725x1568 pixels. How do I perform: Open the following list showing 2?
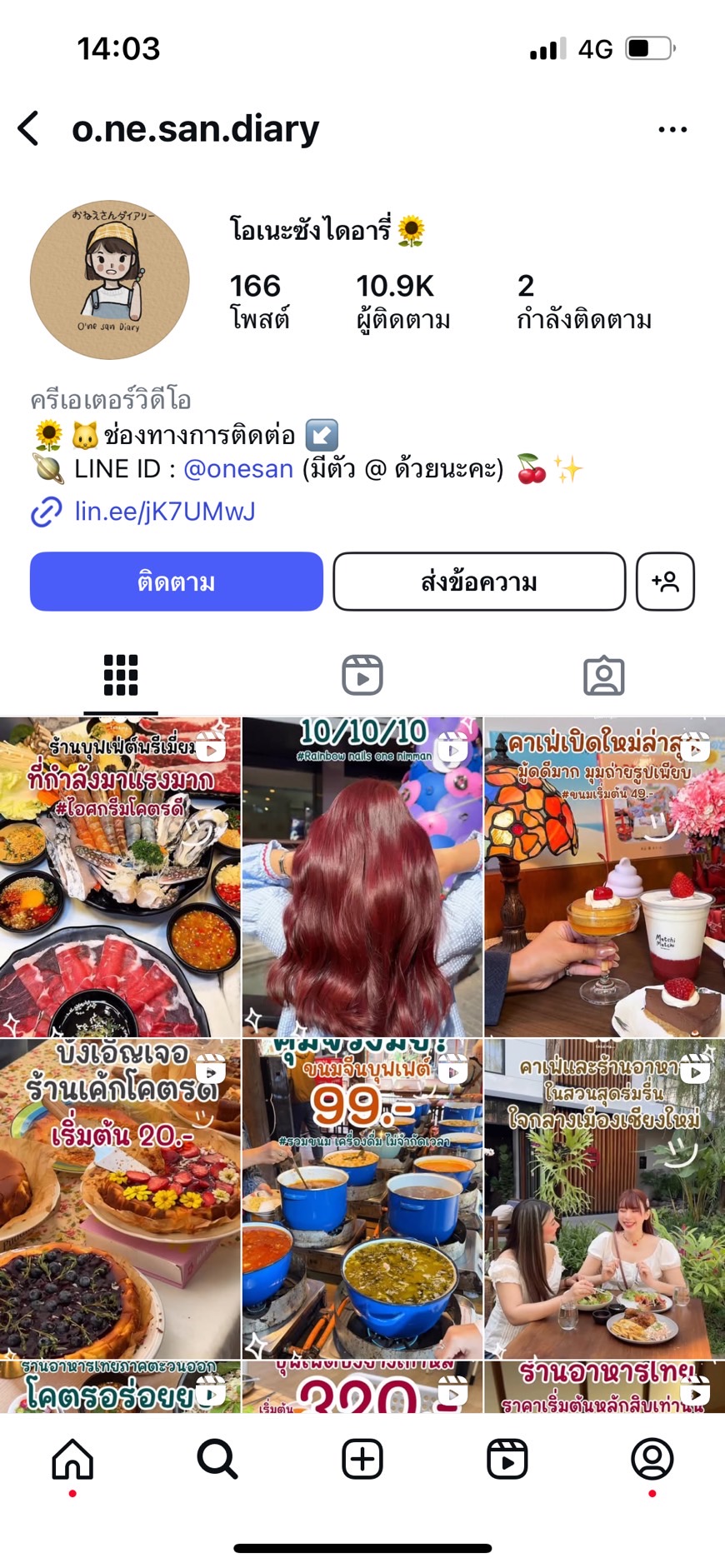[582, 301]
